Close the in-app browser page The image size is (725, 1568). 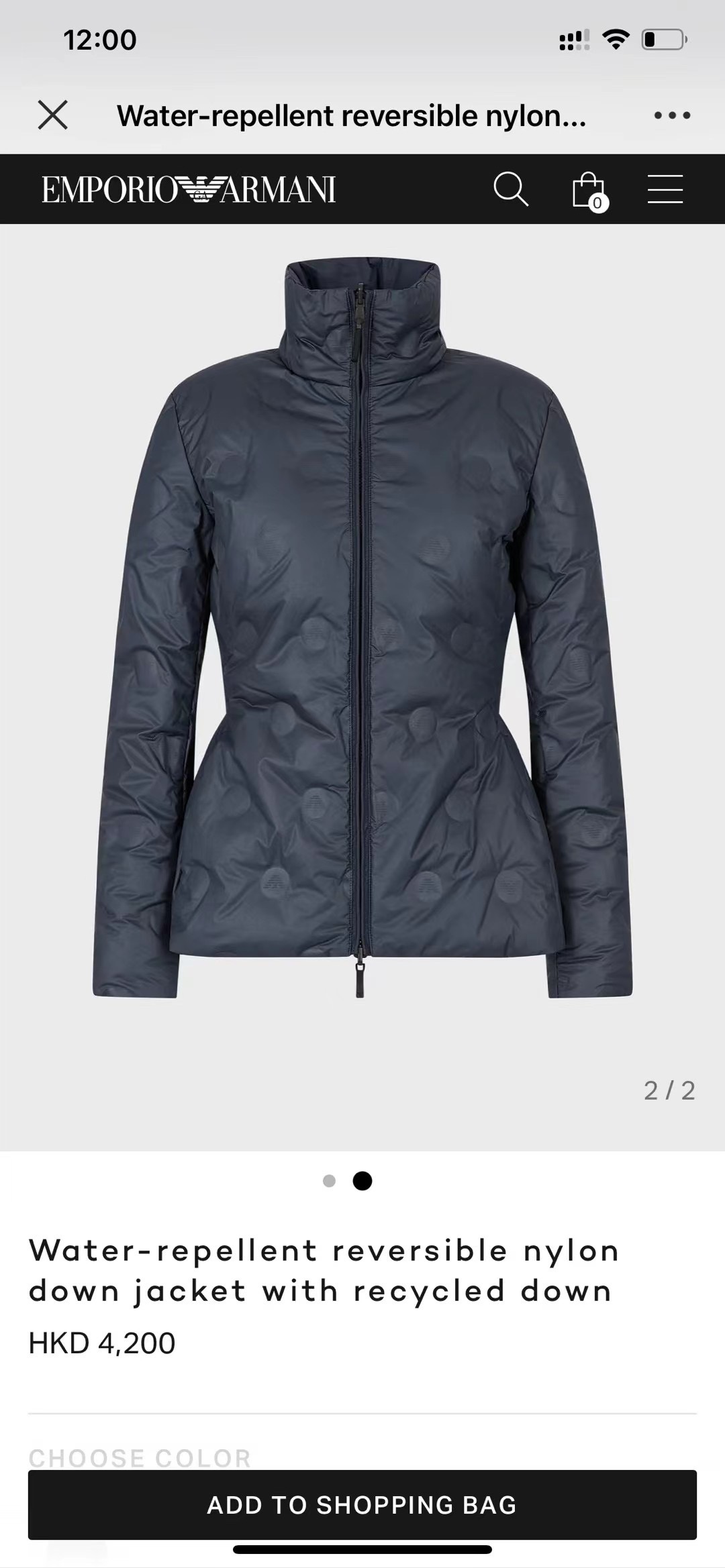click(53, 115)
